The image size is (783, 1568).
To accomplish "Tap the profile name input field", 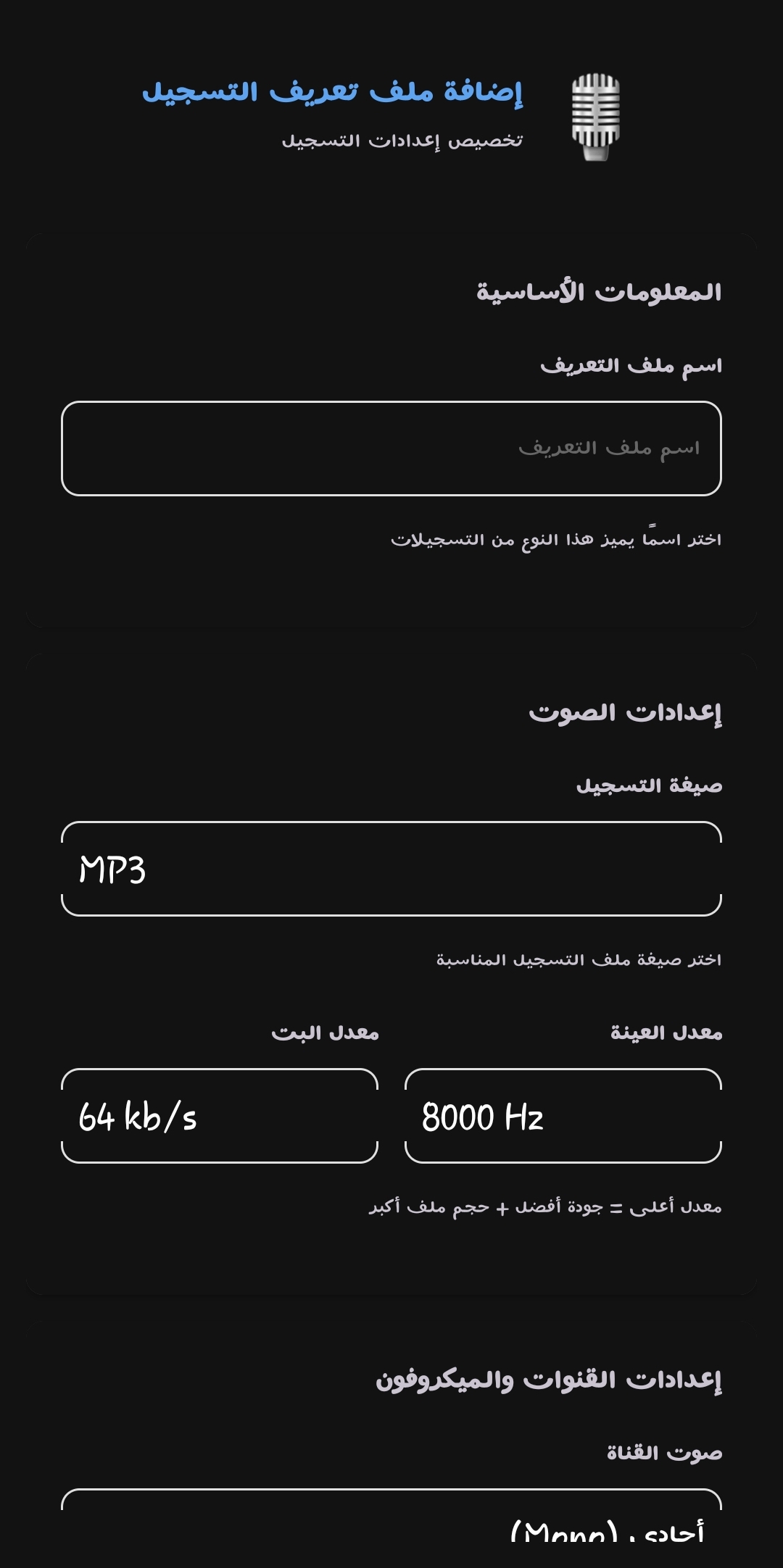I will point(391,449).
